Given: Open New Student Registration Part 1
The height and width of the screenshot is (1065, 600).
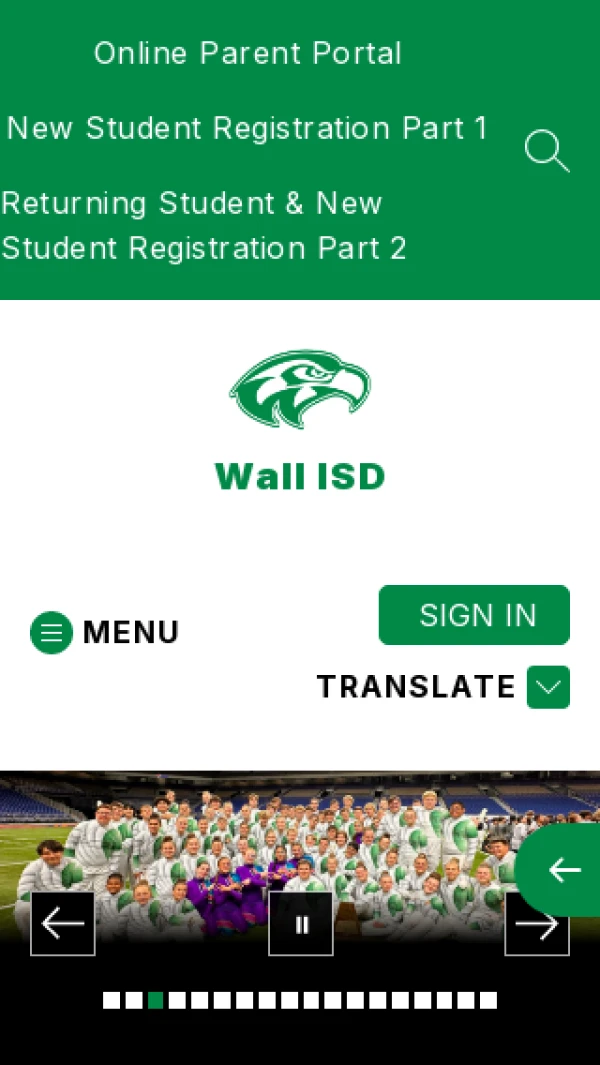Looking at the screenshot, I should (x=247, y=128).
